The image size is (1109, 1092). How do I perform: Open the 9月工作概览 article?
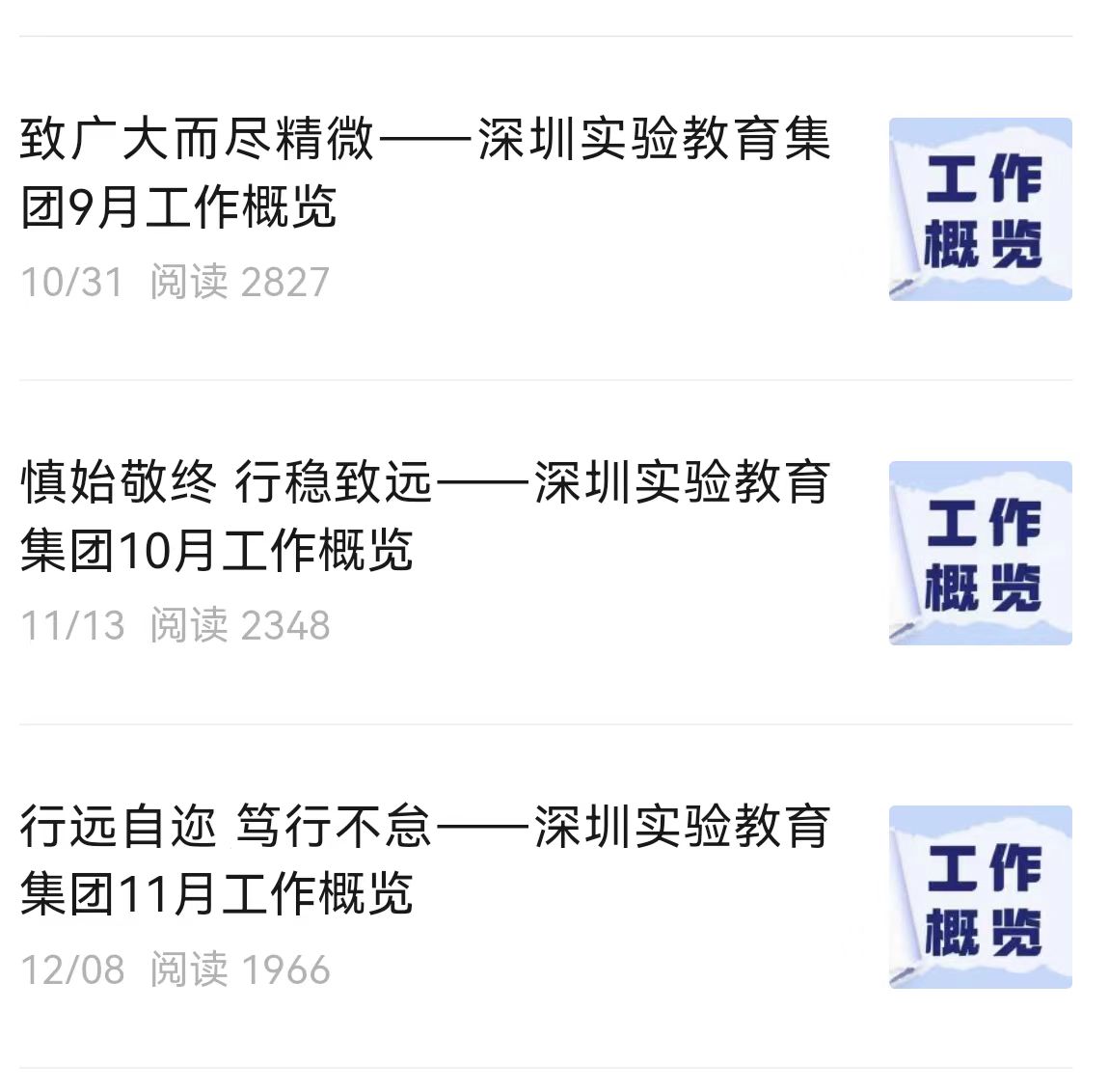point(424,174)
